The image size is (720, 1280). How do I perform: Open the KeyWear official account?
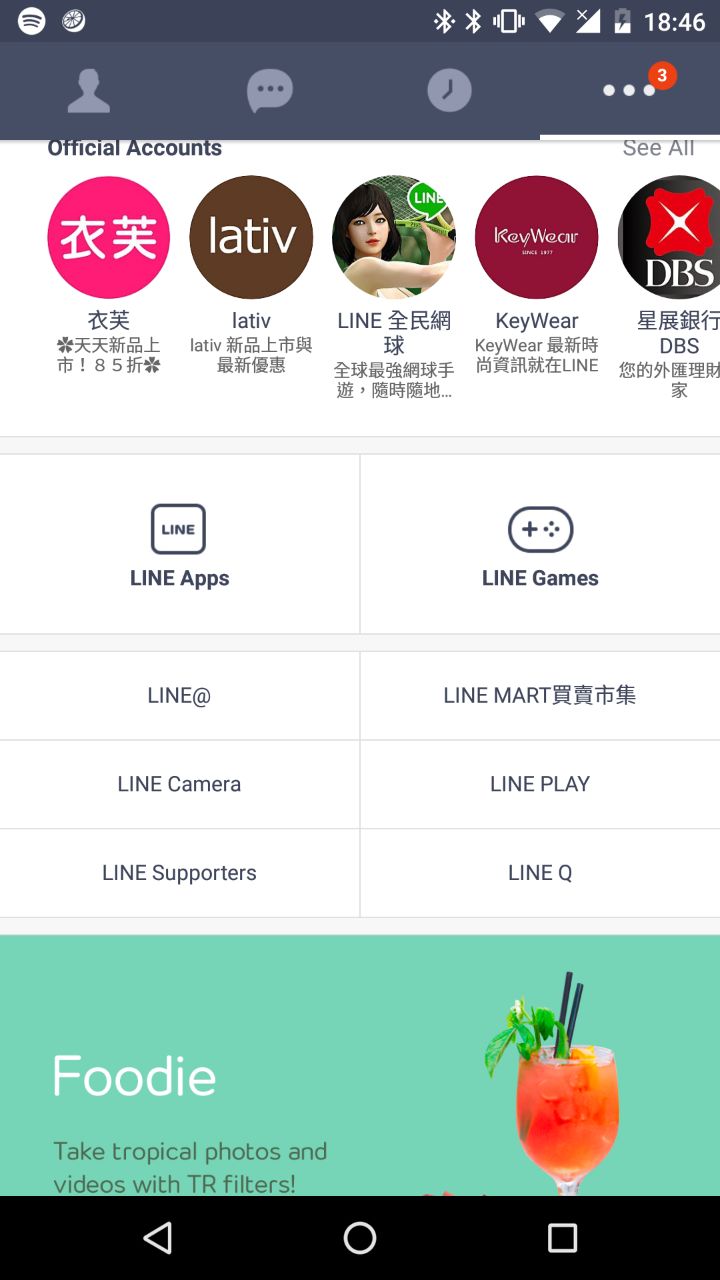click(537, 238)
